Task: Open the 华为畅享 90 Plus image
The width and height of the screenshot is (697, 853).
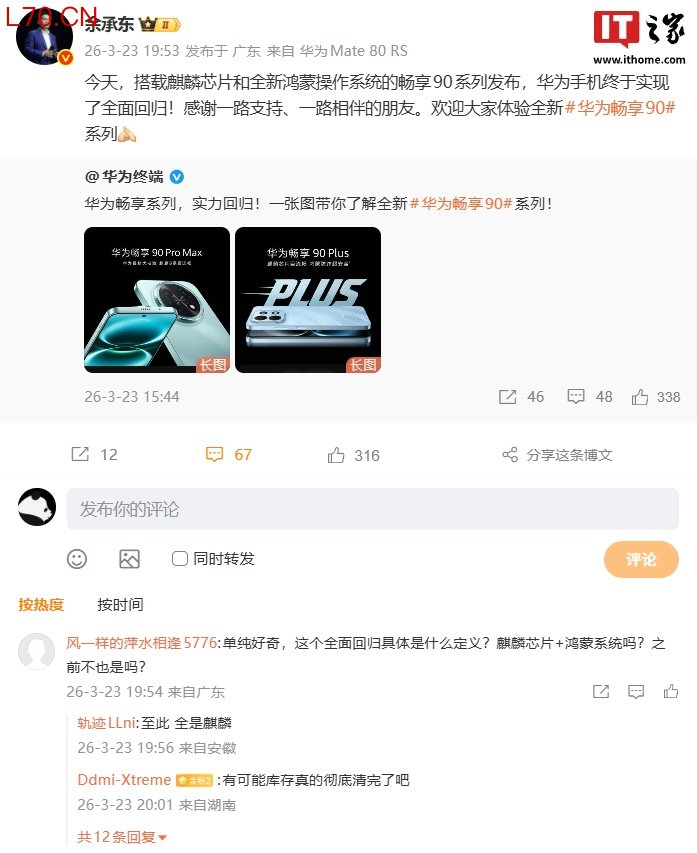Action: click(308, 300)
